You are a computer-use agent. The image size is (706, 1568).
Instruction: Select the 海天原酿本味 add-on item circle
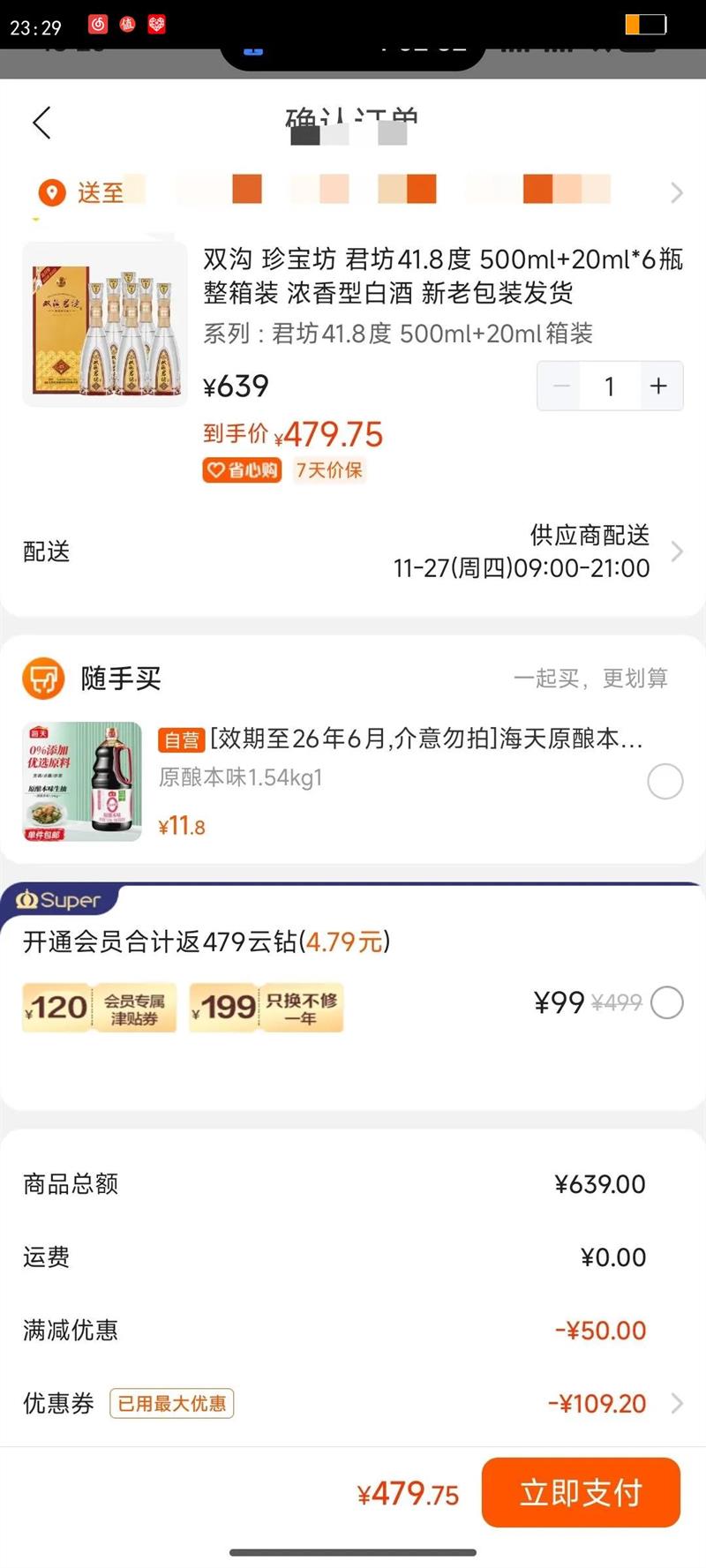pos(665,782)
